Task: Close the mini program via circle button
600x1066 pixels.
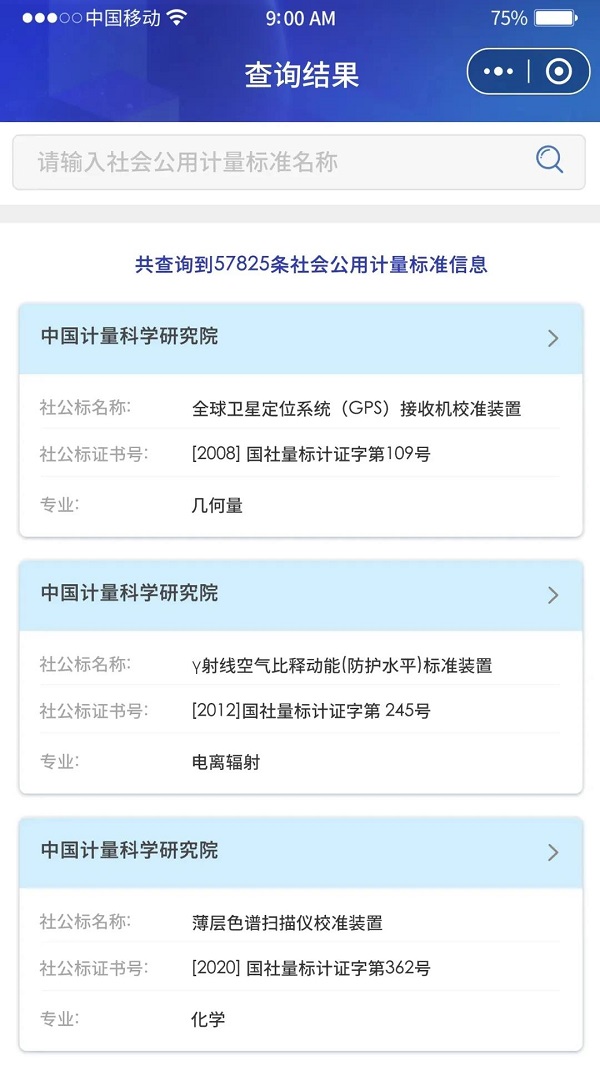Action: pos(559,72)
